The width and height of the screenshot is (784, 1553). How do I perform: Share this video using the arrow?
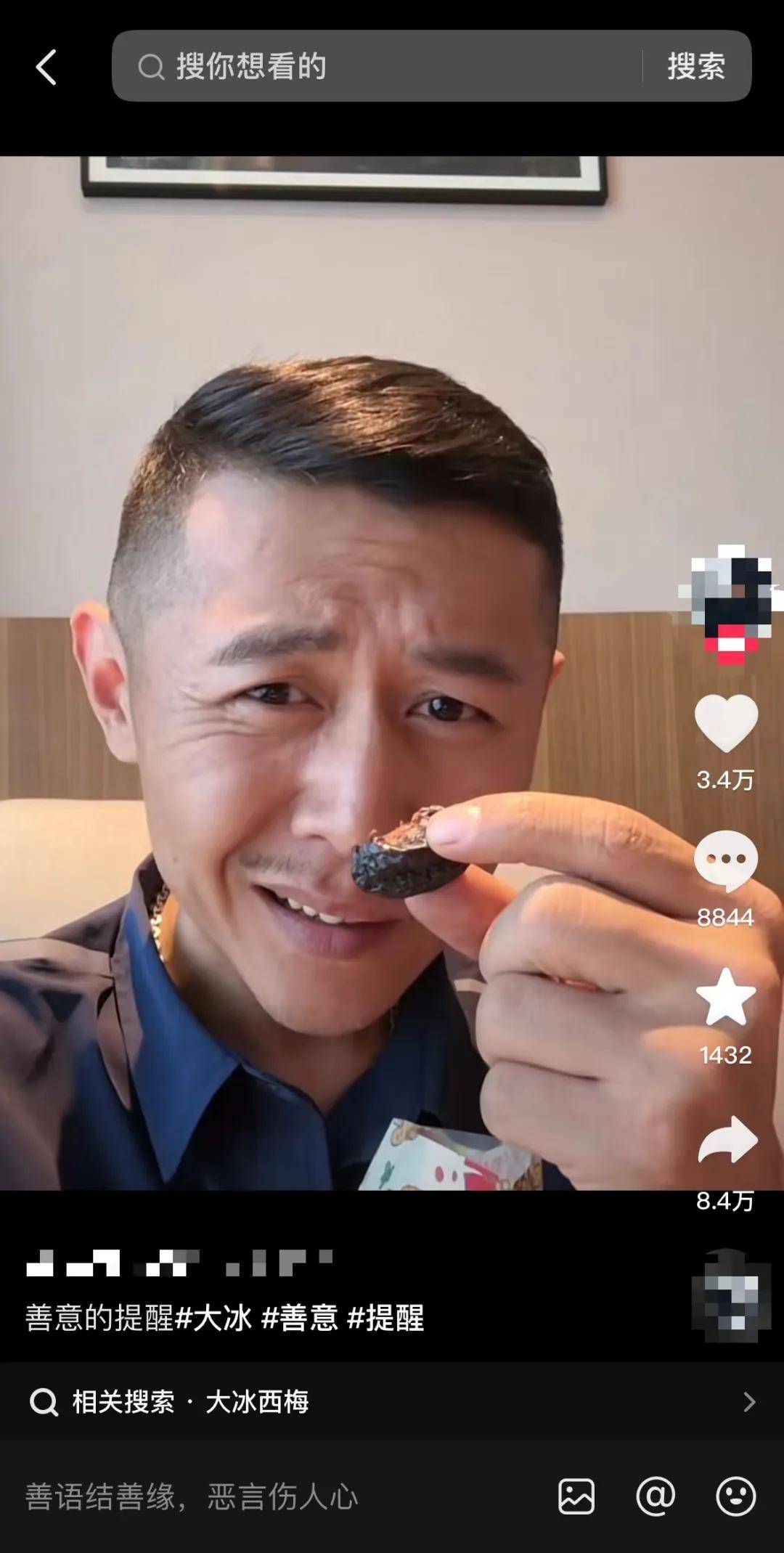[x=726, y=1139]
